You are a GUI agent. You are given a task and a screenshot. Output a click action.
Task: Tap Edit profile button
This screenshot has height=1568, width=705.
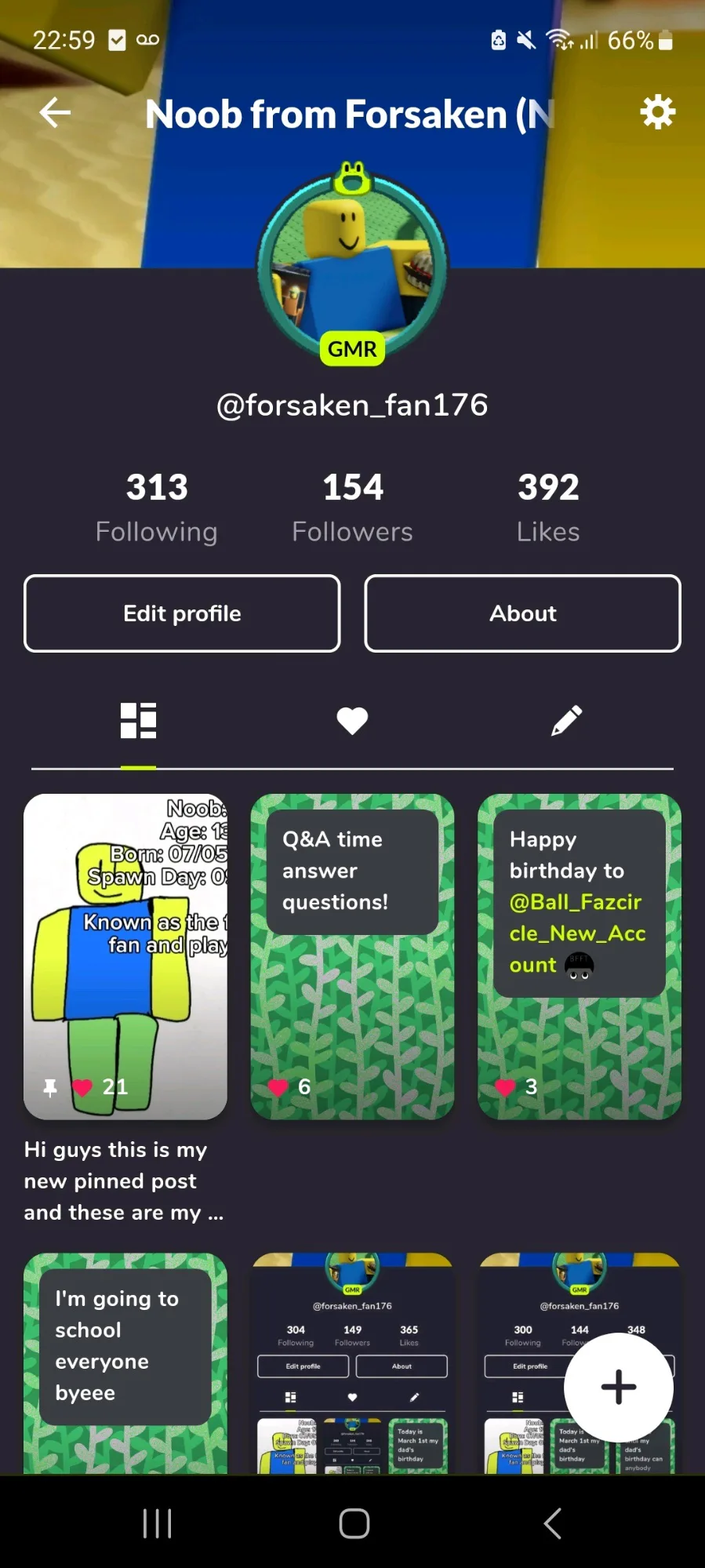[x=182, y=613]
